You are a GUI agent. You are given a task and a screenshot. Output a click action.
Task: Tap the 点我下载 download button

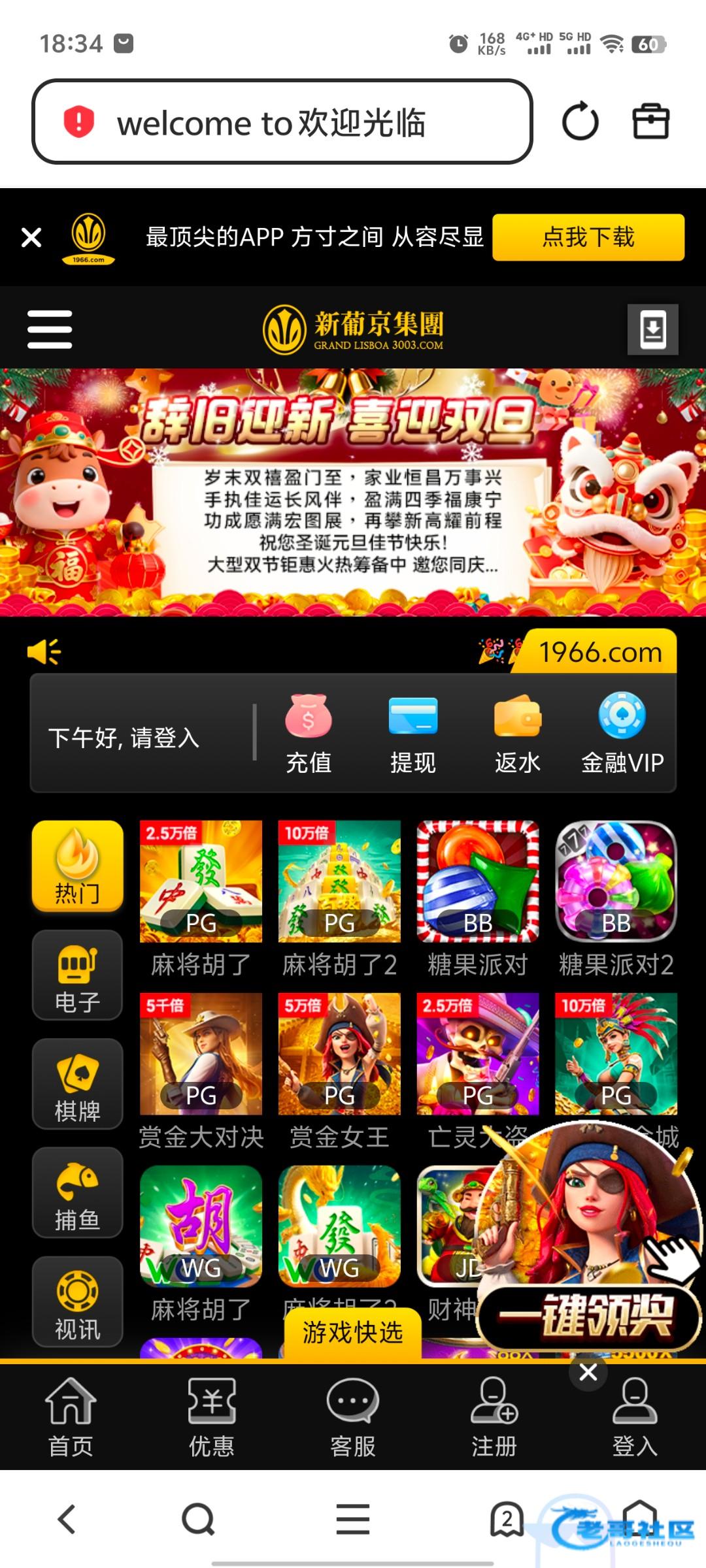(x=588, y=237)
